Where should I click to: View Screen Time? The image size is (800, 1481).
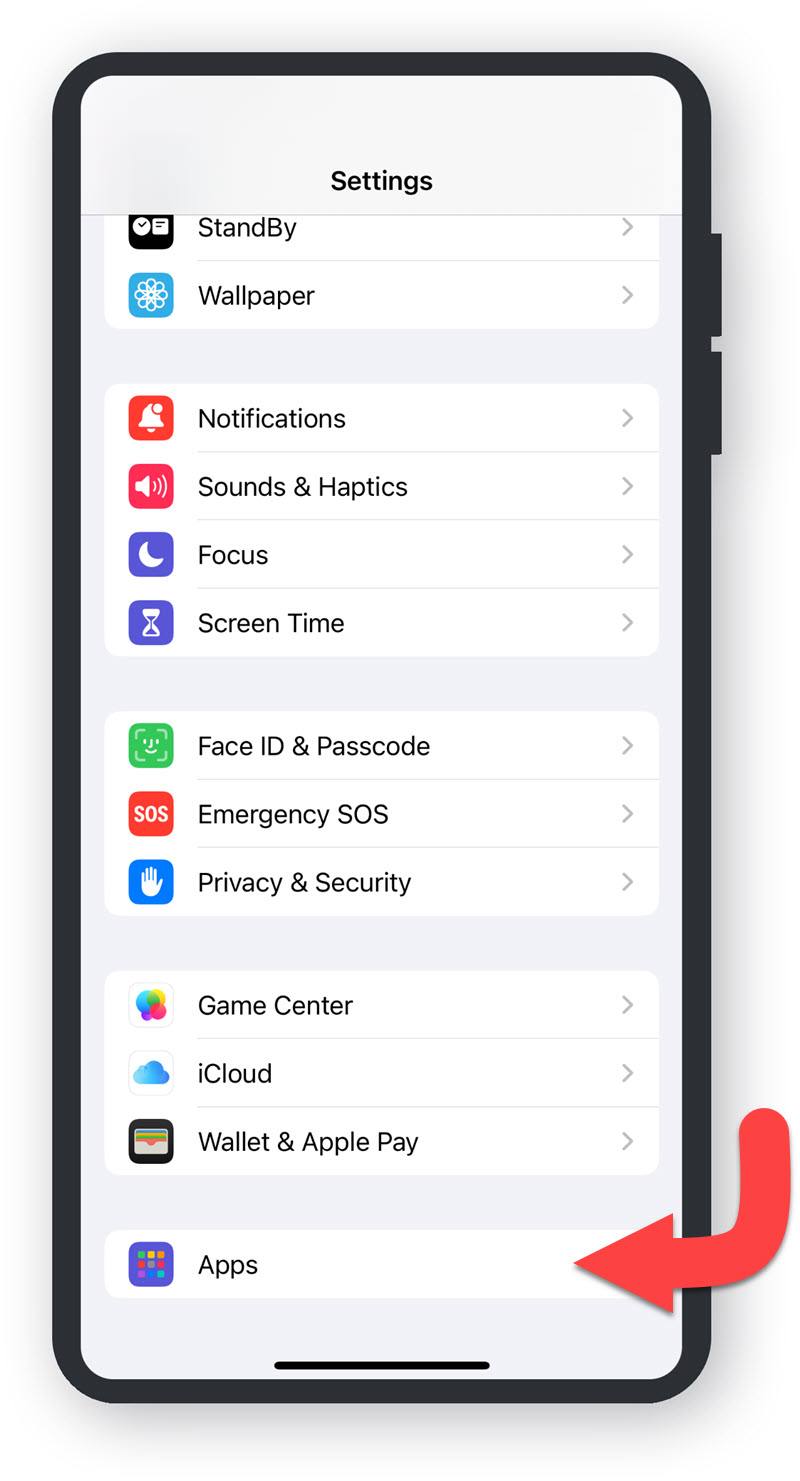(x=380, y=623)
